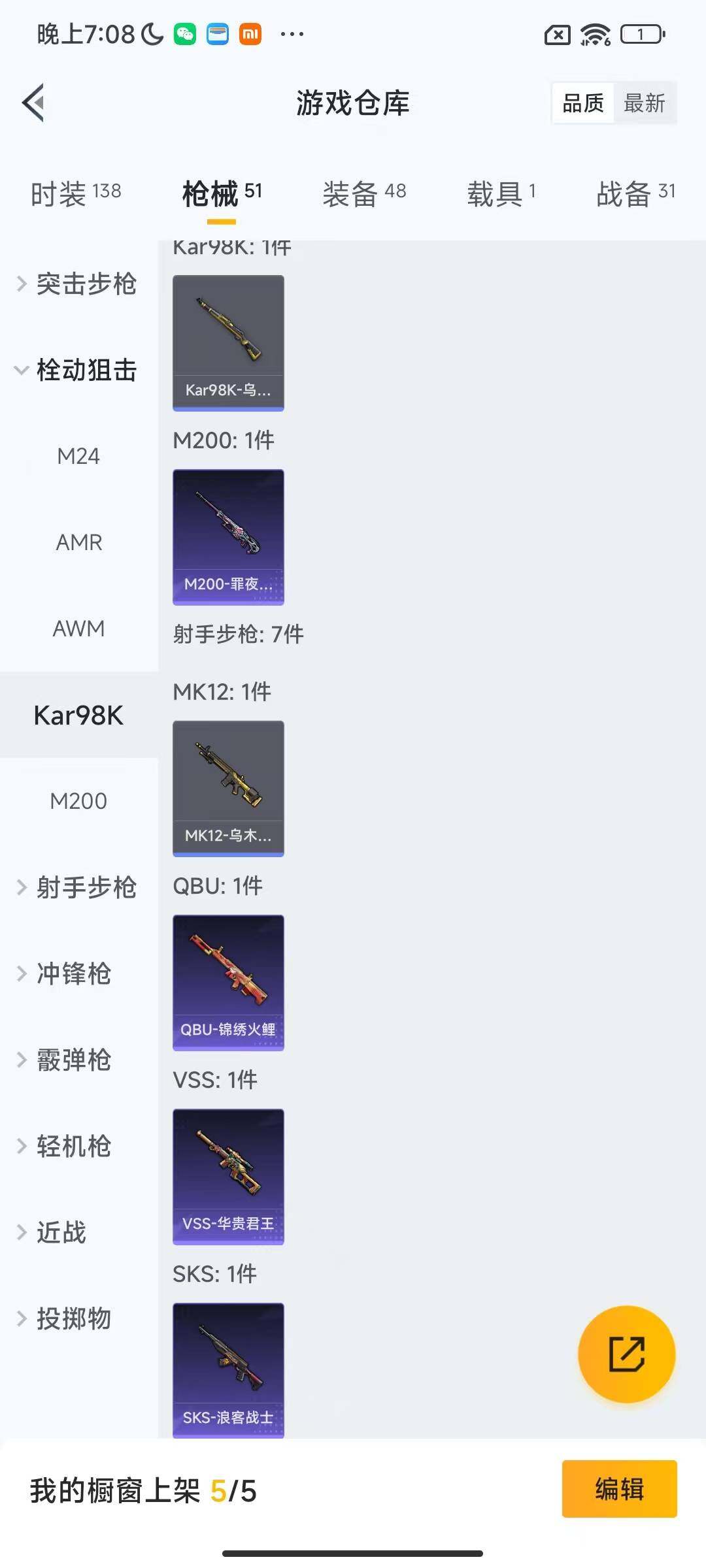706x1568 pixels.
Task: Switch to the 时装 tab
Action: 75,193
